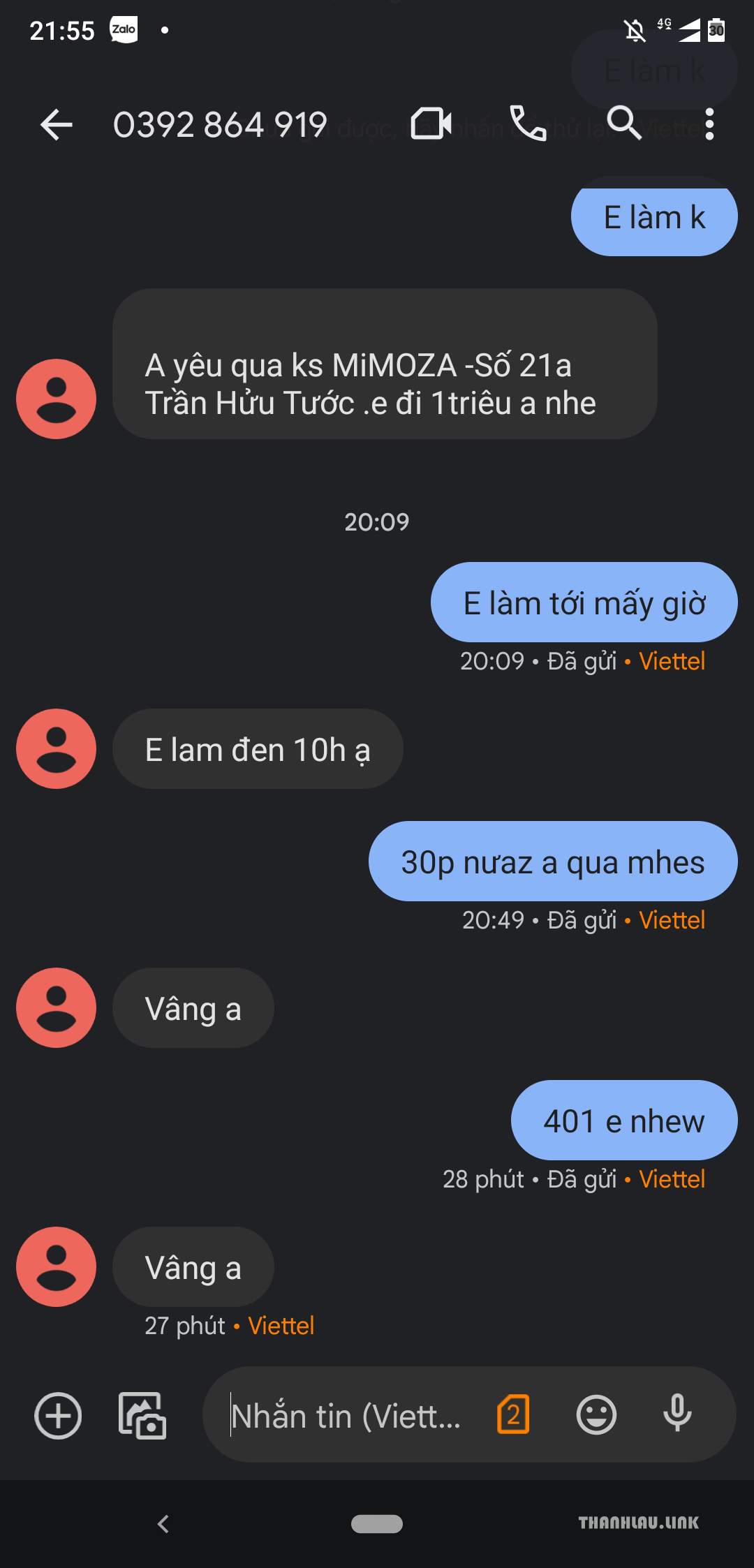
Task: Record a voice message with microphone
Action: (x=677, y=1414)
